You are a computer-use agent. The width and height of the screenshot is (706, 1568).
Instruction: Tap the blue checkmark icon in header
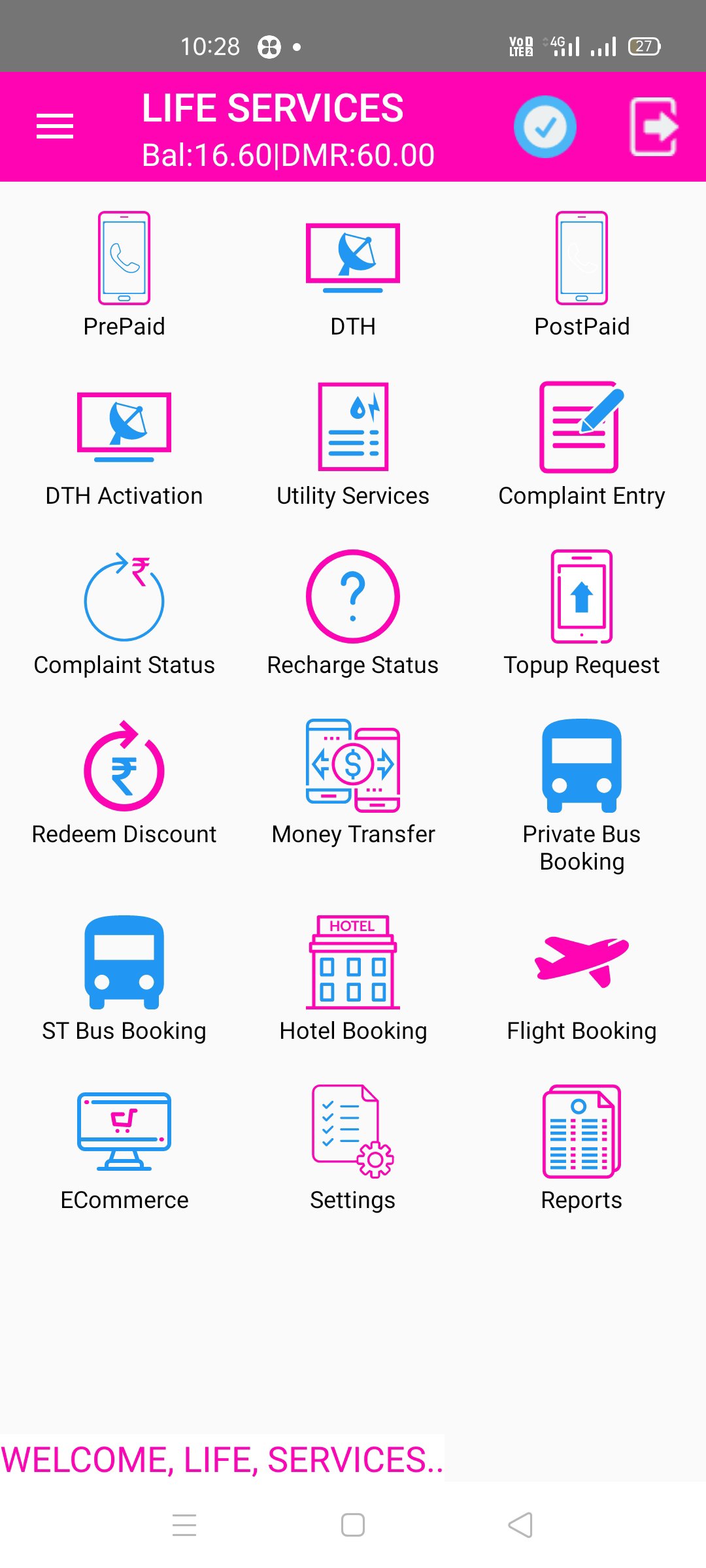point(545,127)
